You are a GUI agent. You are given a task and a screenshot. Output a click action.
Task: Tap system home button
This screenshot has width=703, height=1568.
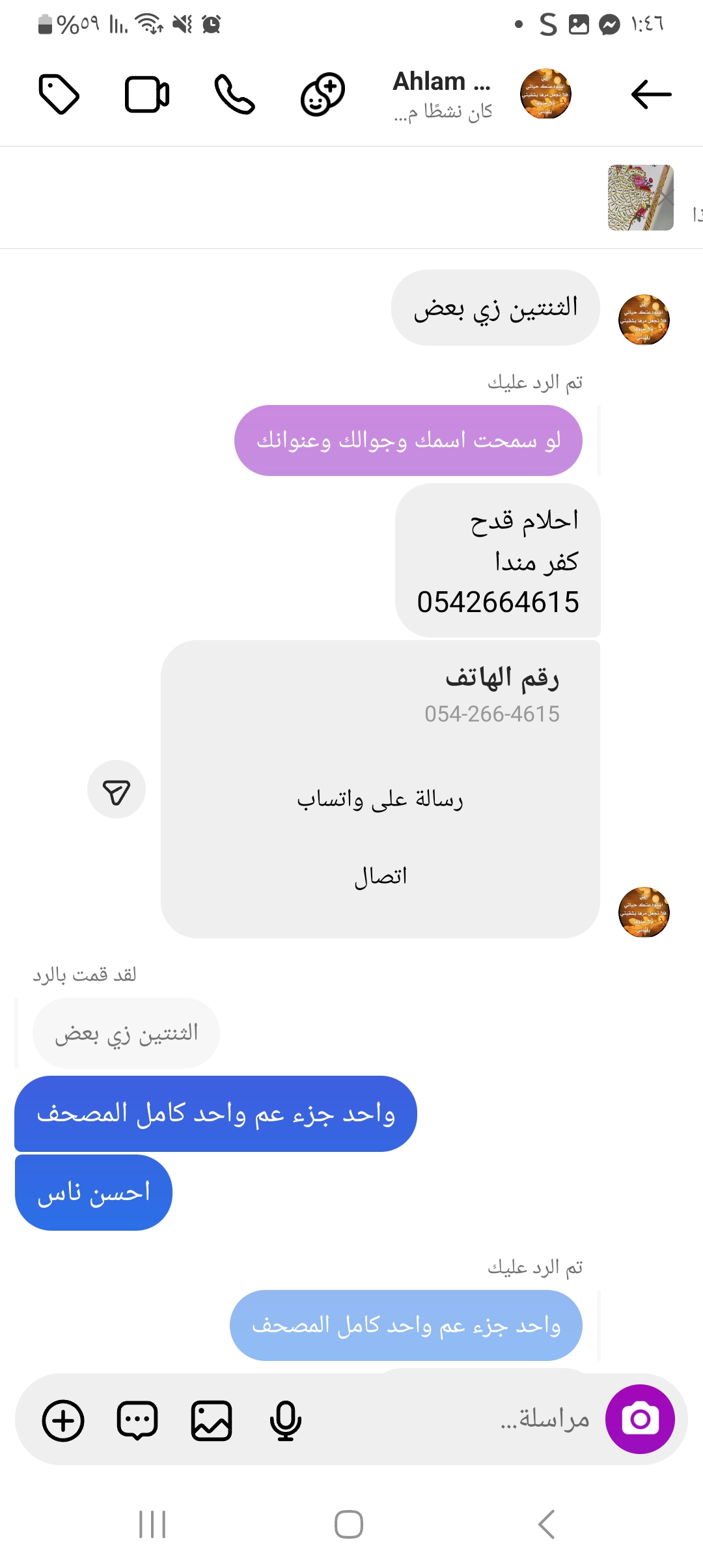point(349,1524)
